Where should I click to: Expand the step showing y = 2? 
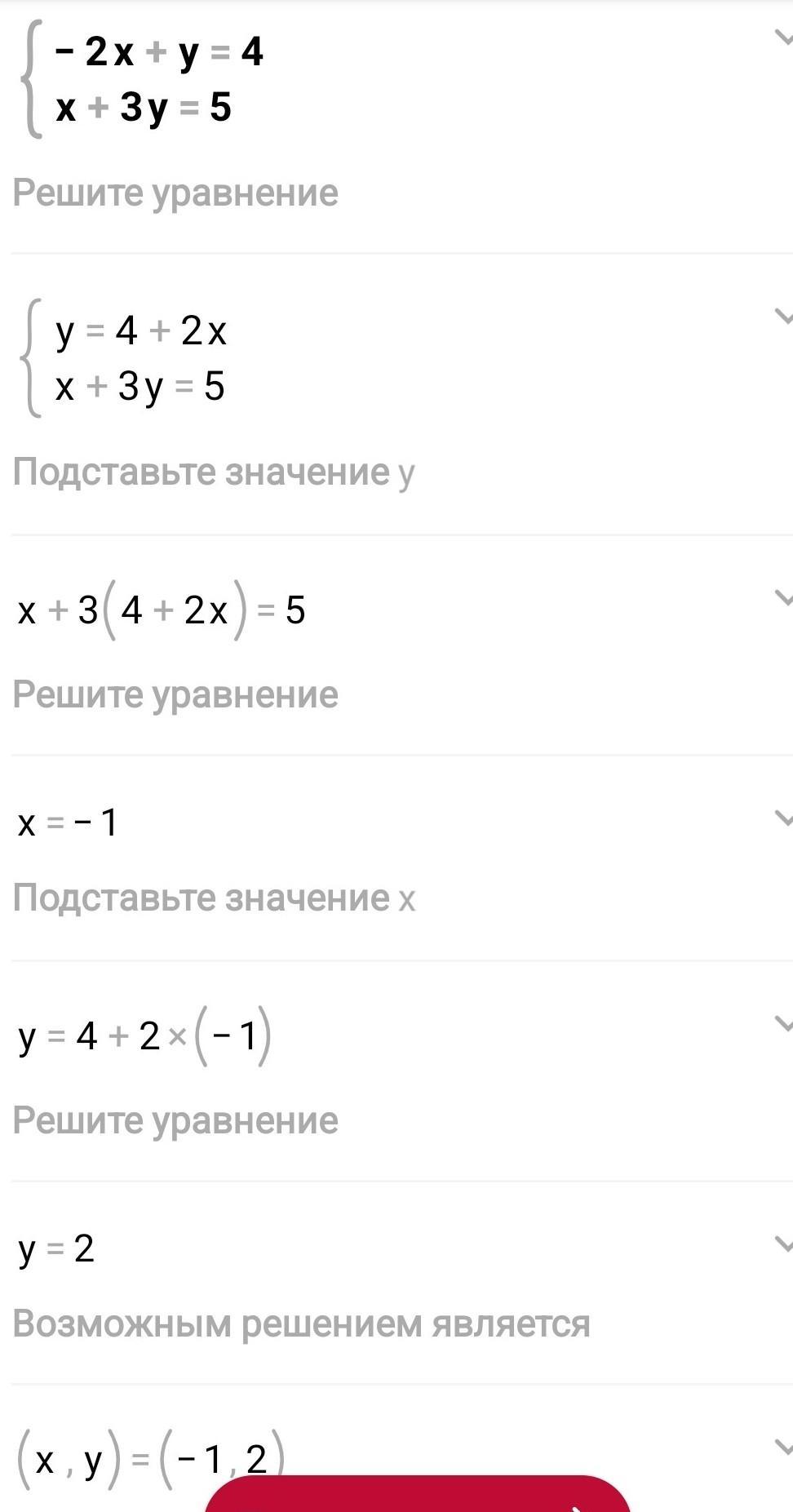point(782,1244)
